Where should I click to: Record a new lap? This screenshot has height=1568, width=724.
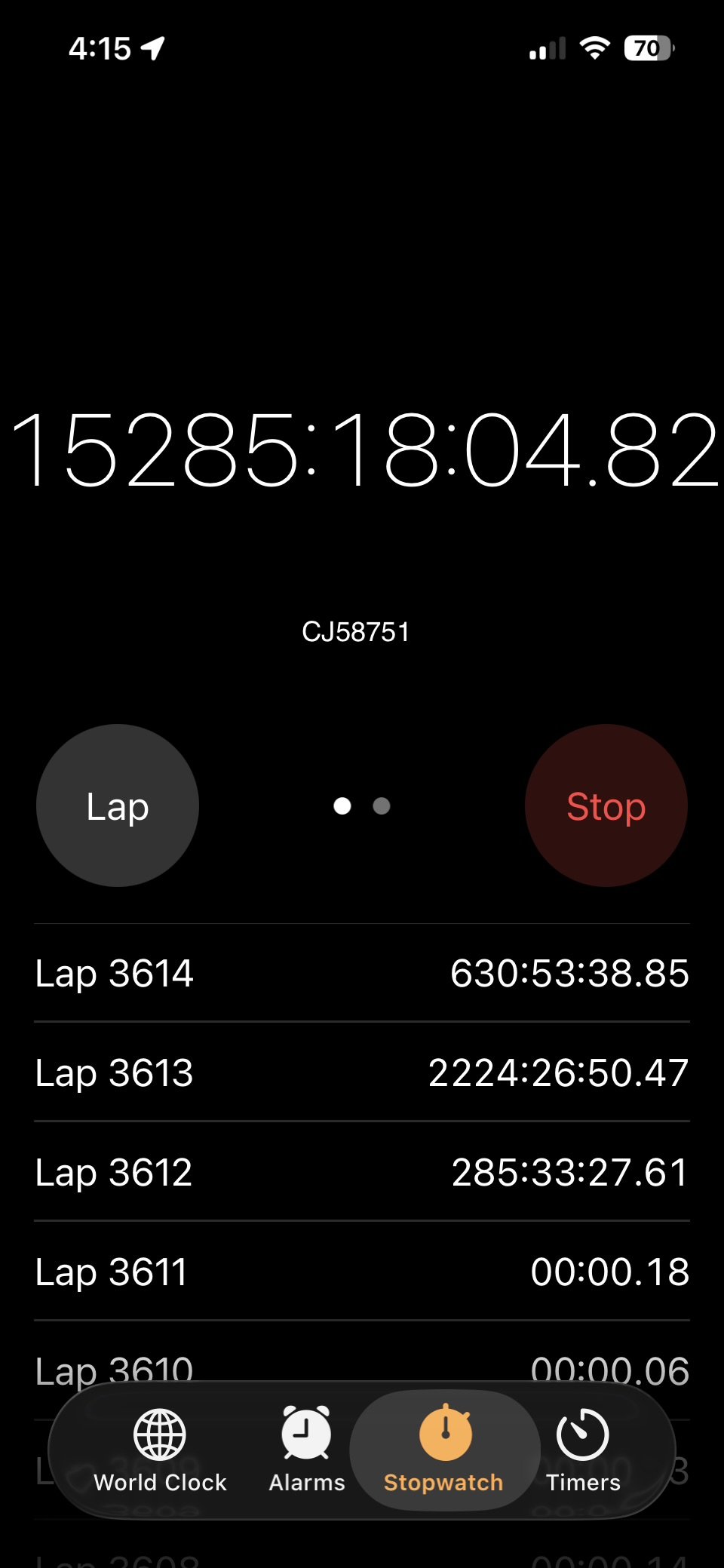click(x=118, y=805)
